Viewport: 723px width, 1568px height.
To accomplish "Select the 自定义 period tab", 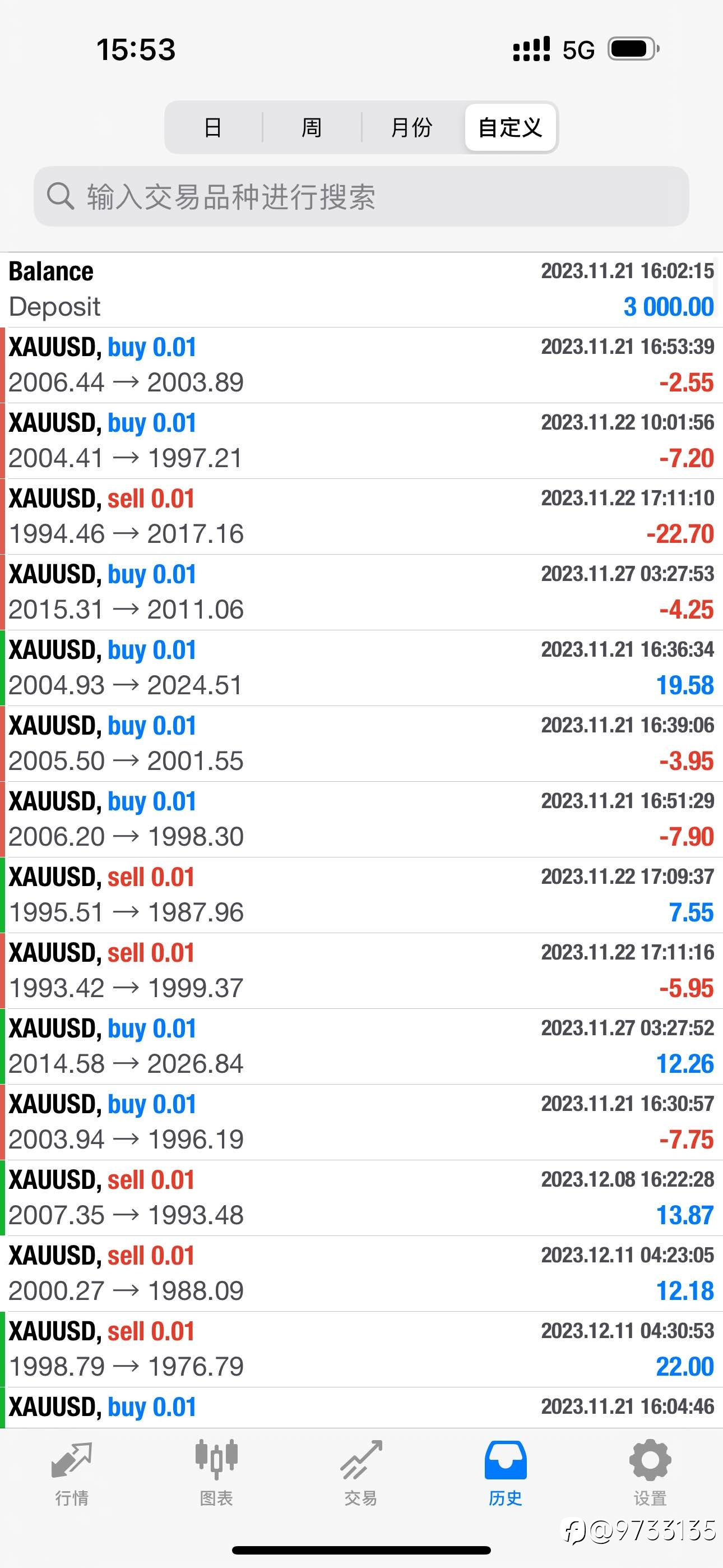I will point(510,127).
